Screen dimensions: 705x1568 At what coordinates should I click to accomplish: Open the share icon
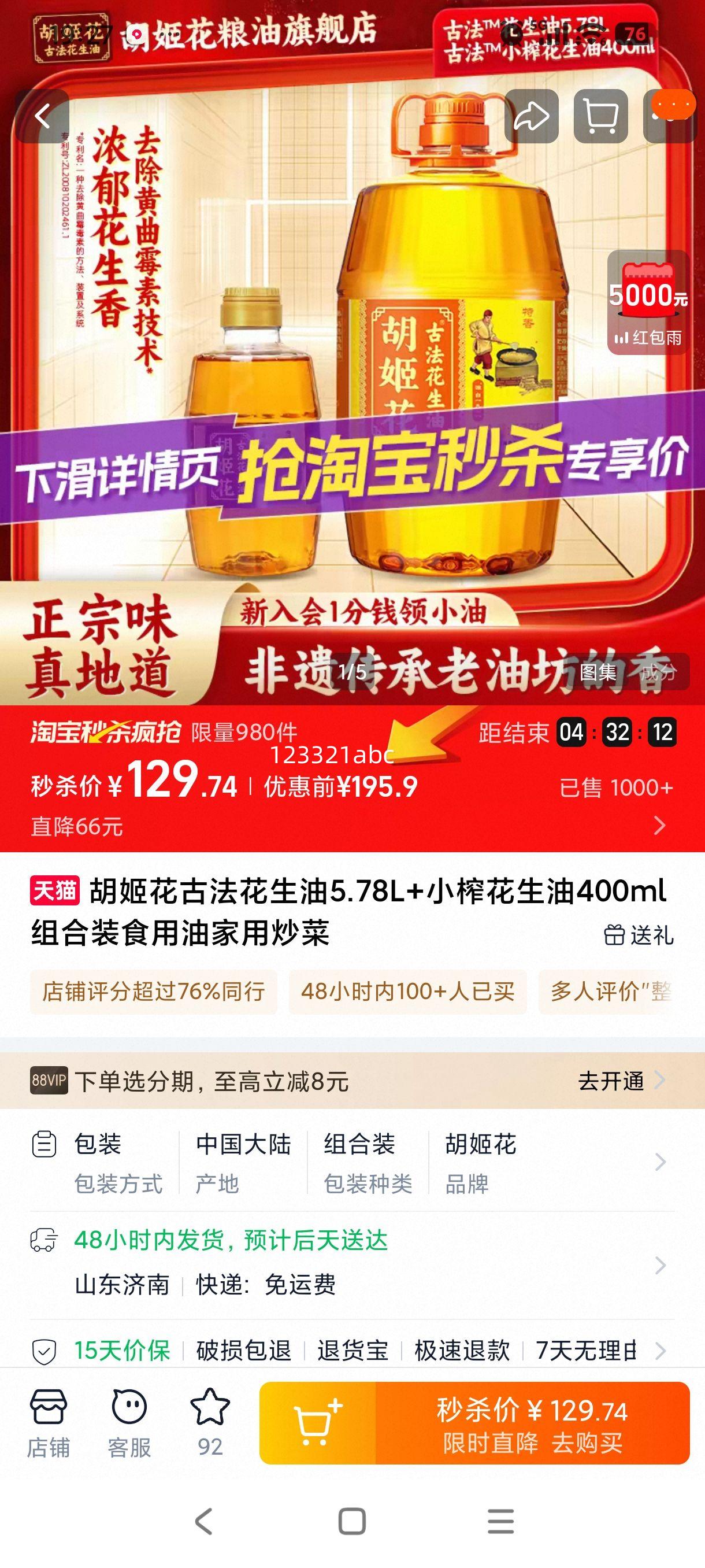click(x=530, y=117)
